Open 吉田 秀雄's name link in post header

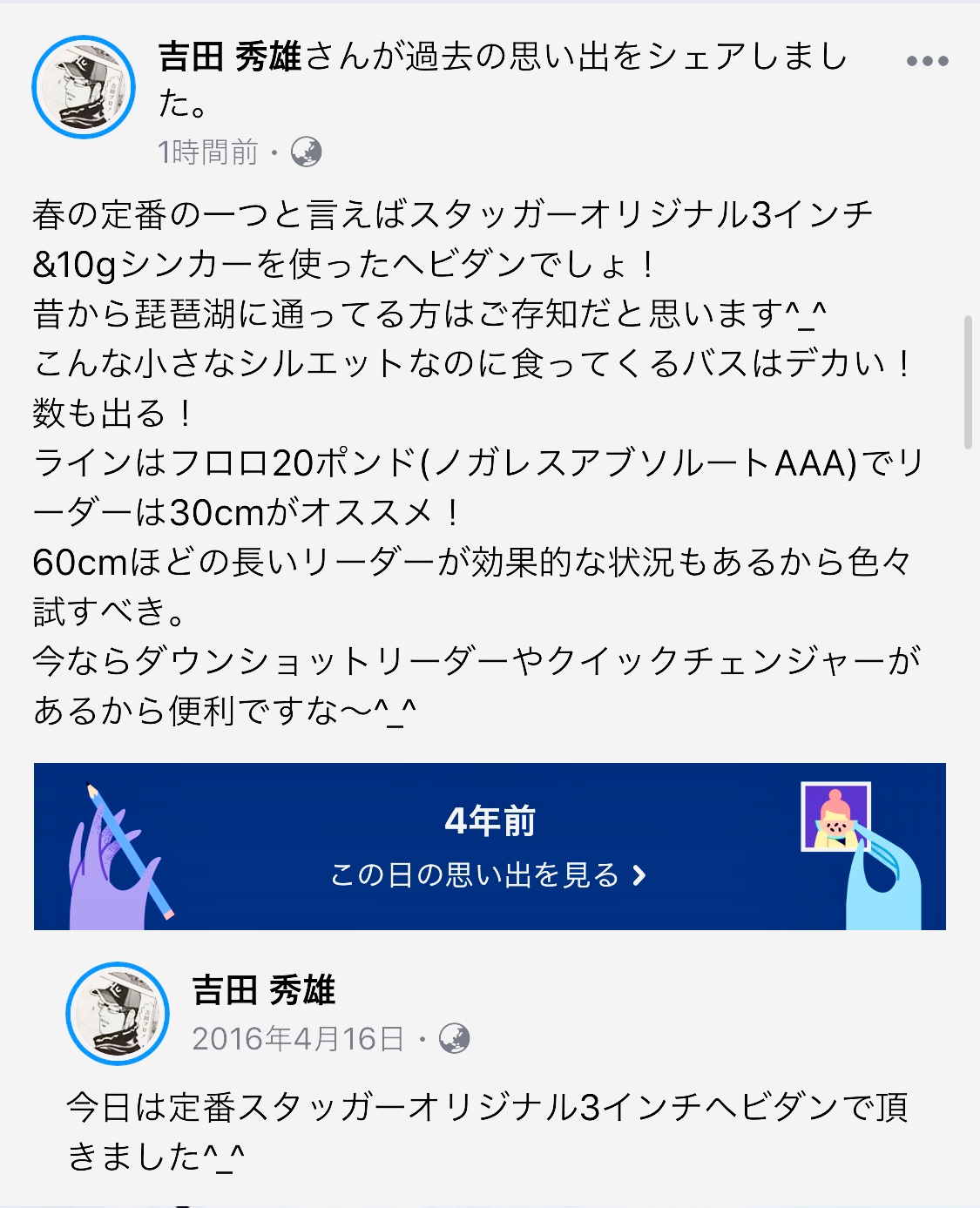(x=230, y=57)
